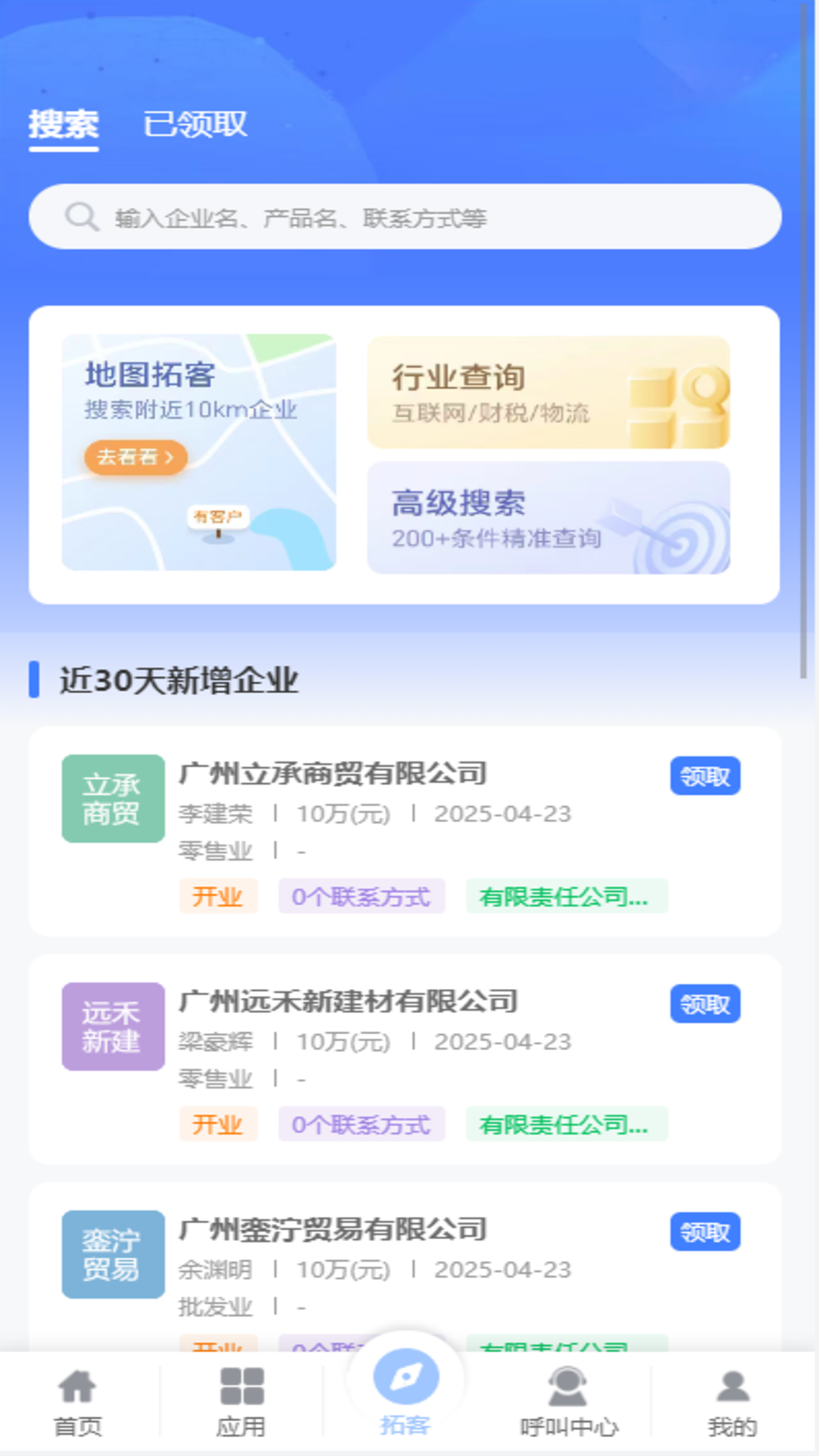This screenshot has width=819, height=1456.
Task: 领取 the 广州立承商贸有限公司 company
Action: click(x=704, y=777)
